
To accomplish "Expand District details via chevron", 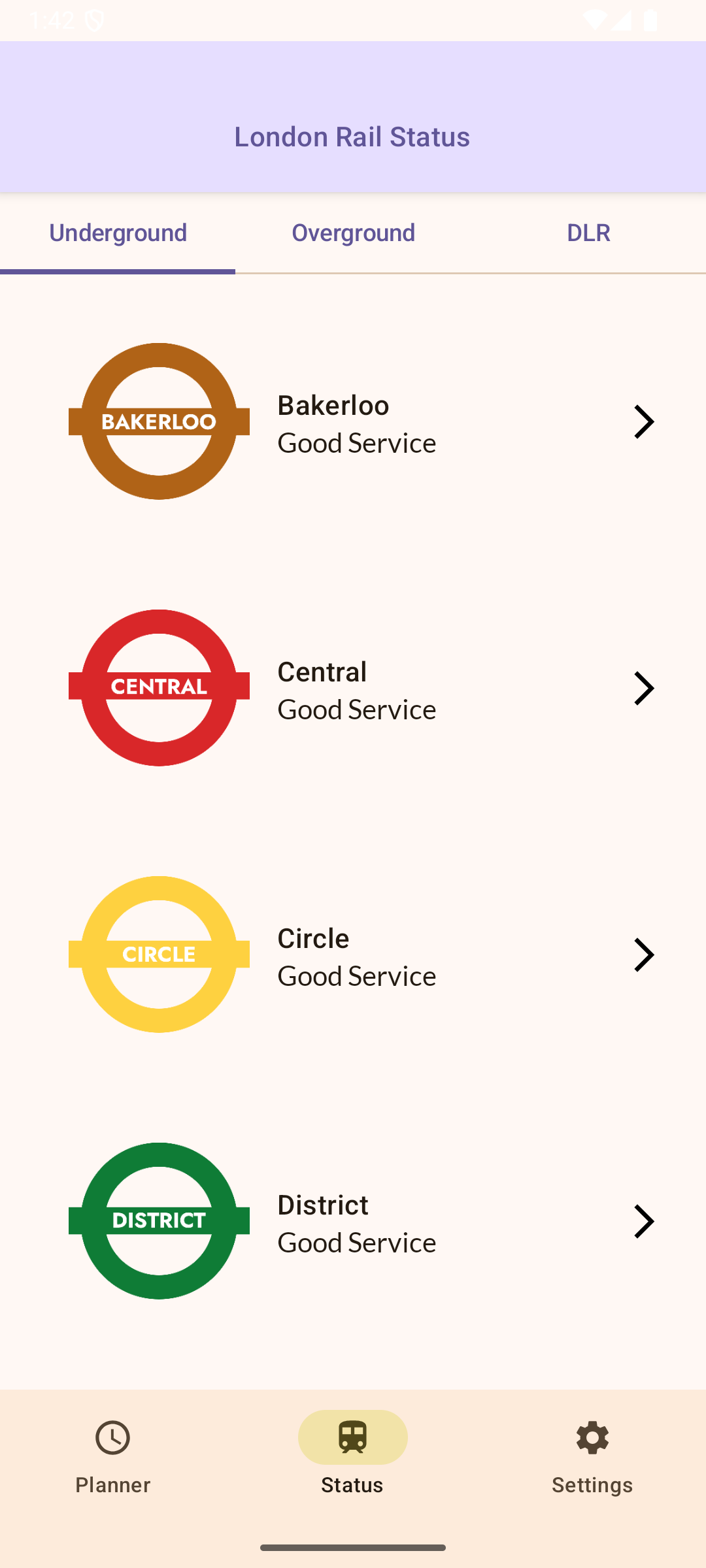I will (645, 1221).
